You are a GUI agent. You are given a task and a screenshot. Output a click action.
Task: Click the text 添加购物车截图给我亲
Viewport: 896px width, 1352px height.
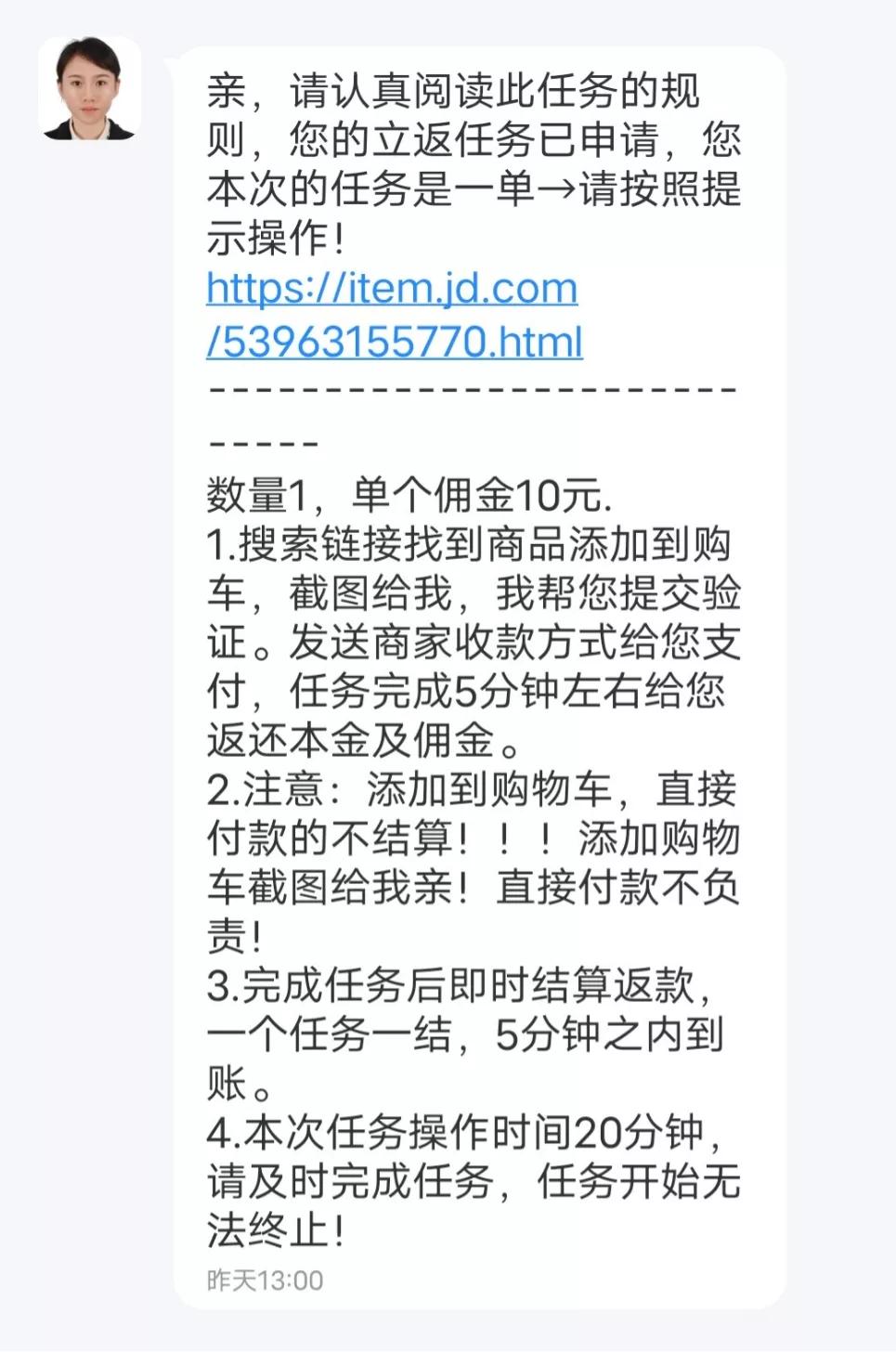click(x=325, y=887)
